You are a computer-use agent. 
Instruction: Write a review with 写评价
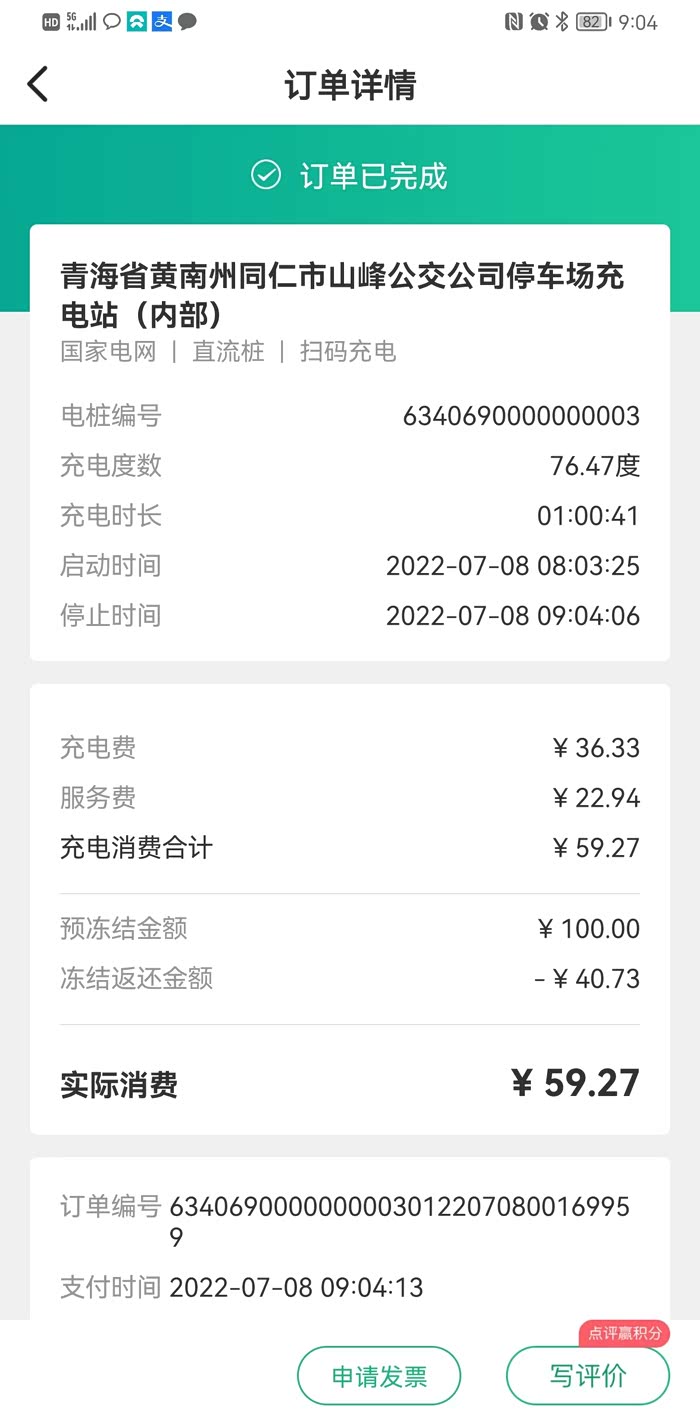[x=587, y=1376]
